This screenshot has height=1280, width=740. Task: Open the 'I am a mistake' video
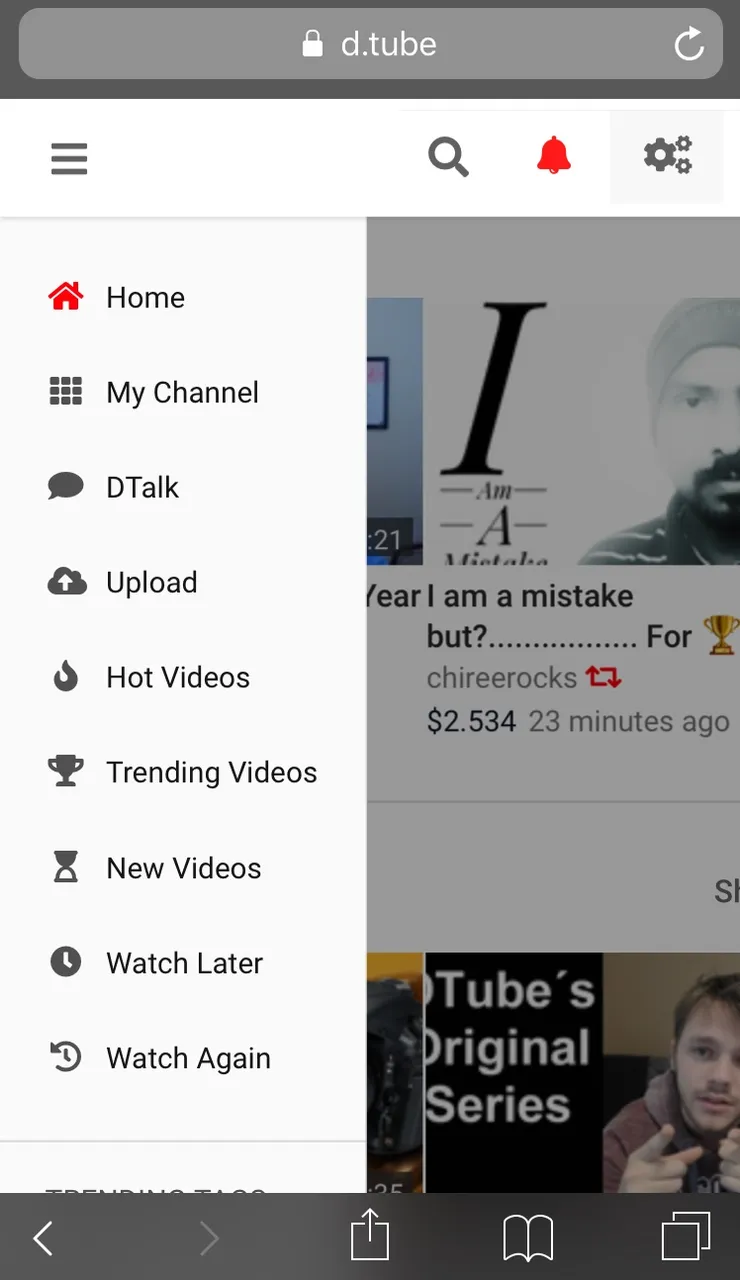(x=580, y=430)
